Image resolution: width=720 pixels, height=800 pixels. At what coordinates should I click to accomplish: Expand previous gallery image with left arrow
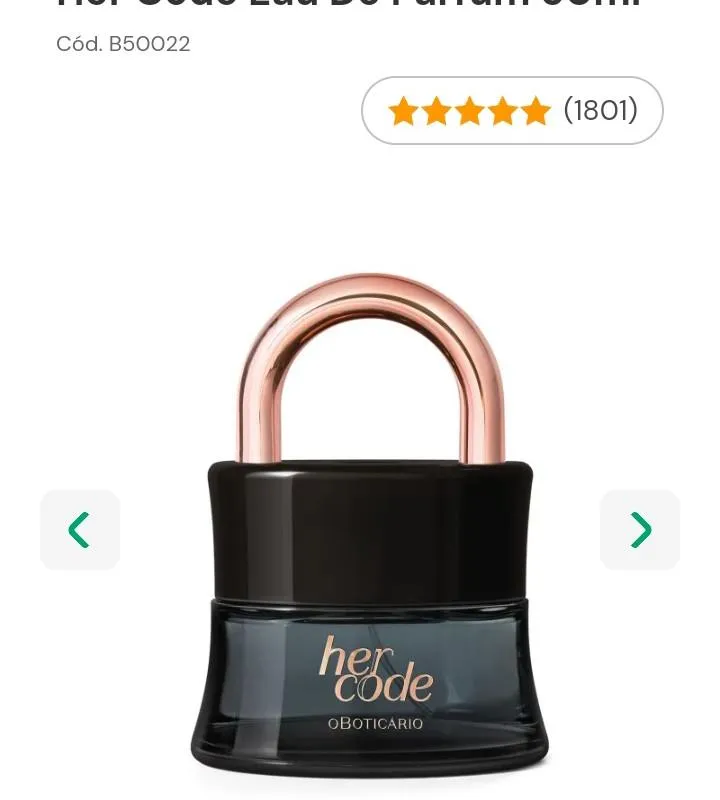[80, 529]
